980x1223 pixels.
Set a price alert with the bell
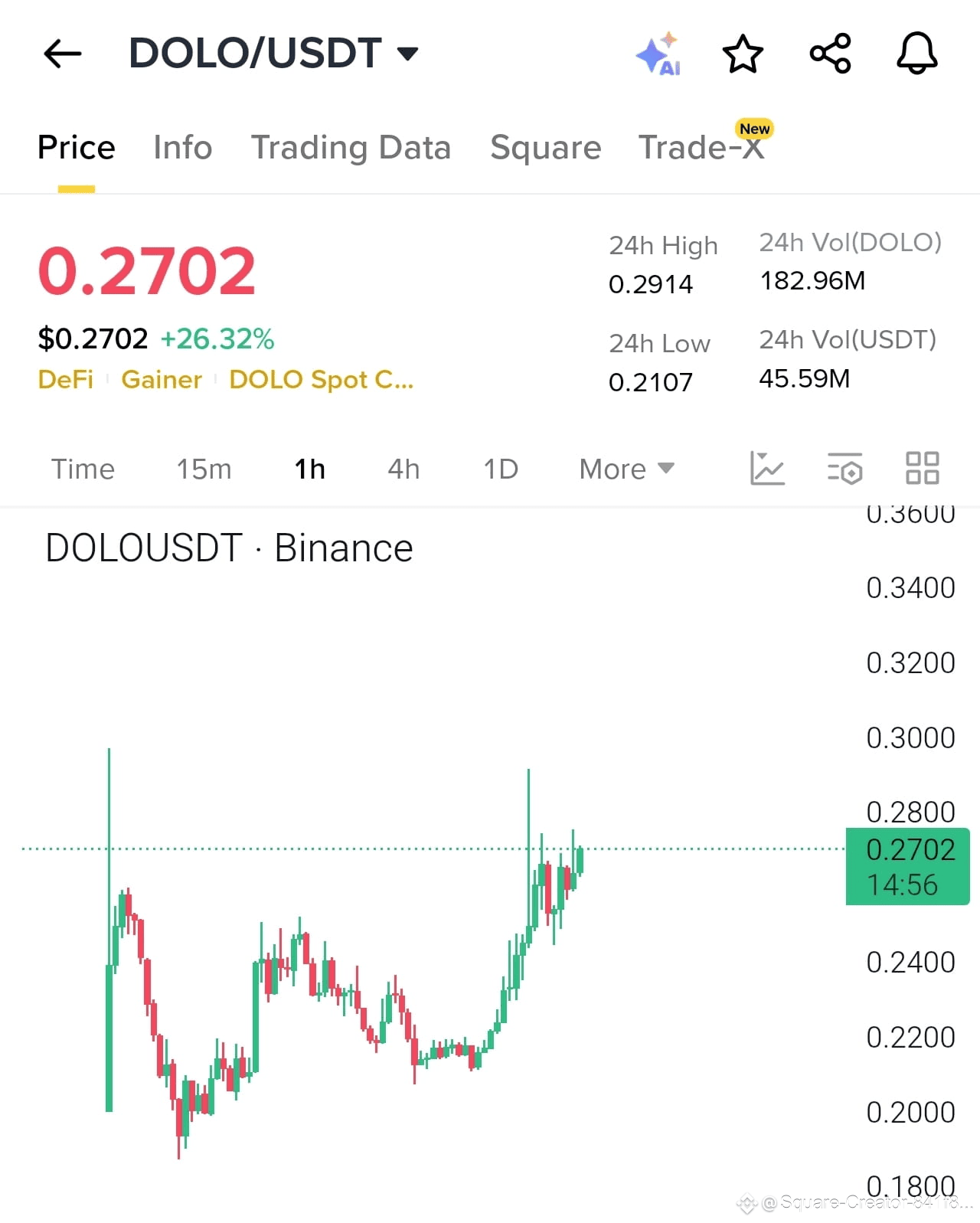pyautogui.click(x=916, y=54)
